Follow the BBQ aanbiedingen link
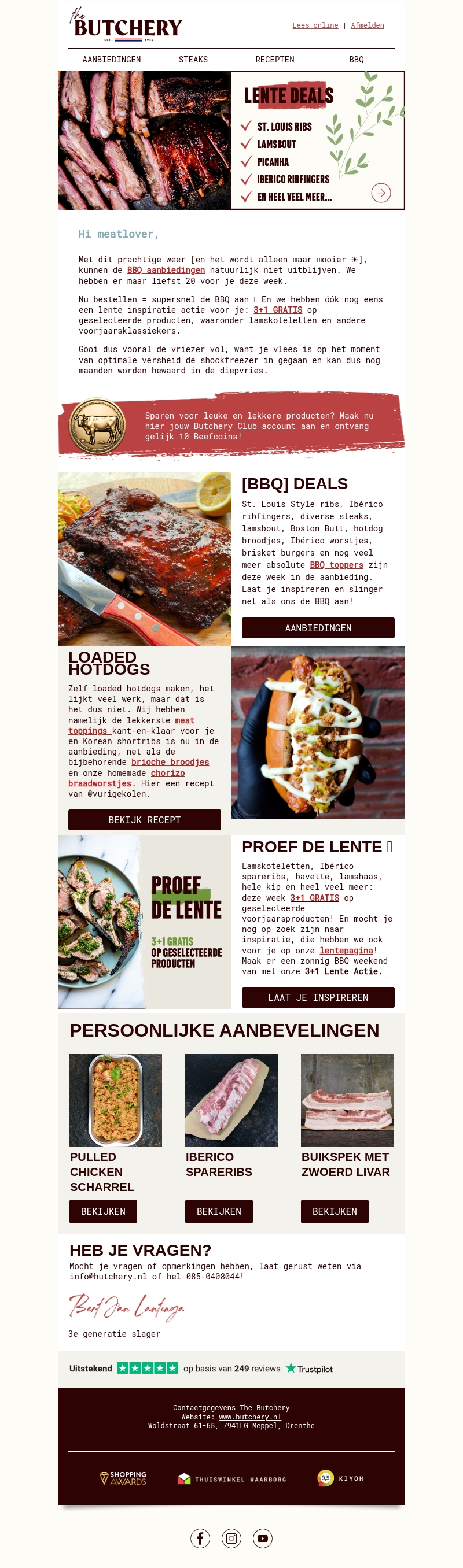This screenshot has width=463, height=1568. 166,270
